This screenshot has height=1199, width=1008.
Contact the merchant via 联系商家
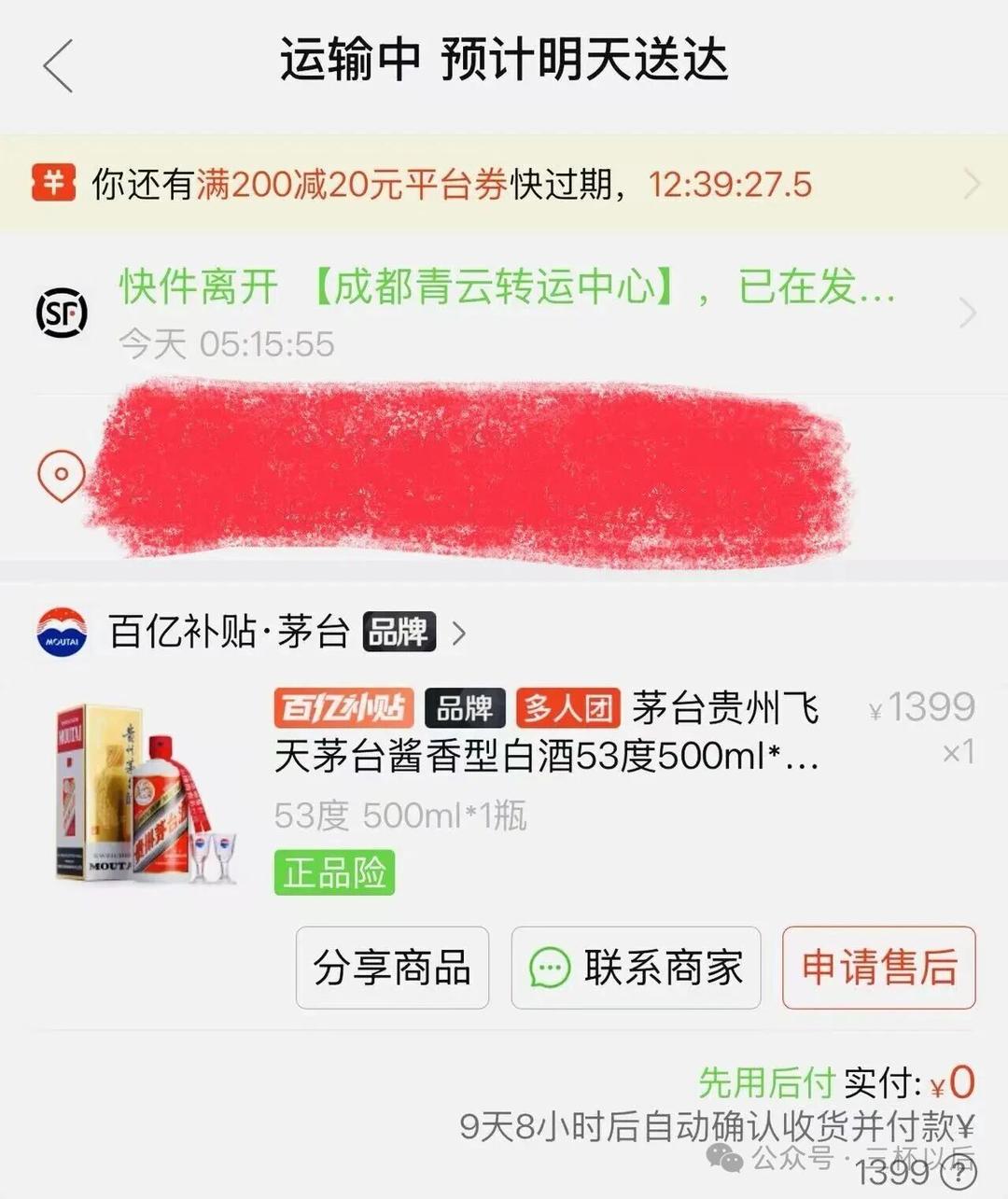coord(636,968)
